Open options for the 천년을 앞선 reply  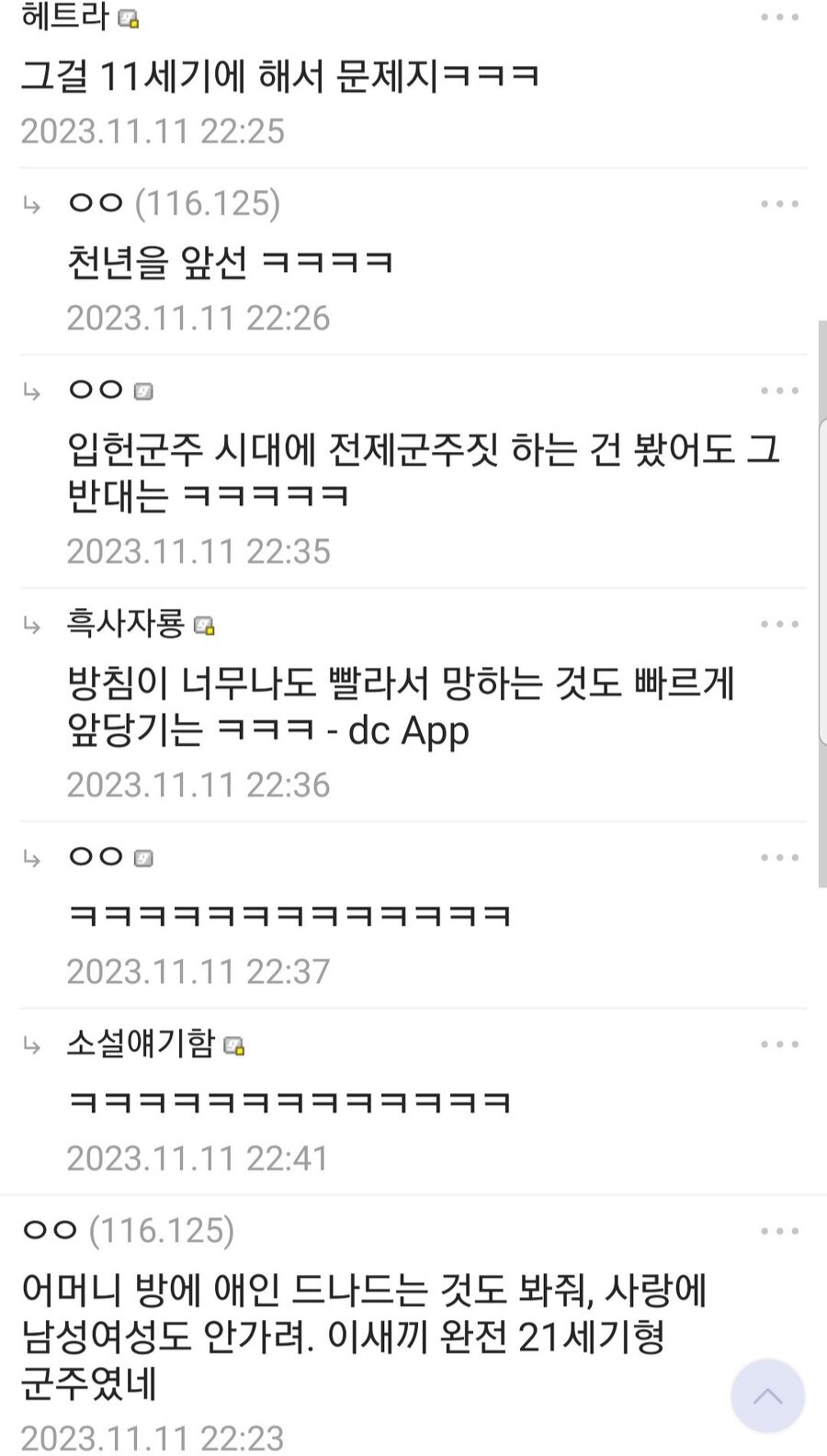point(779,204)
